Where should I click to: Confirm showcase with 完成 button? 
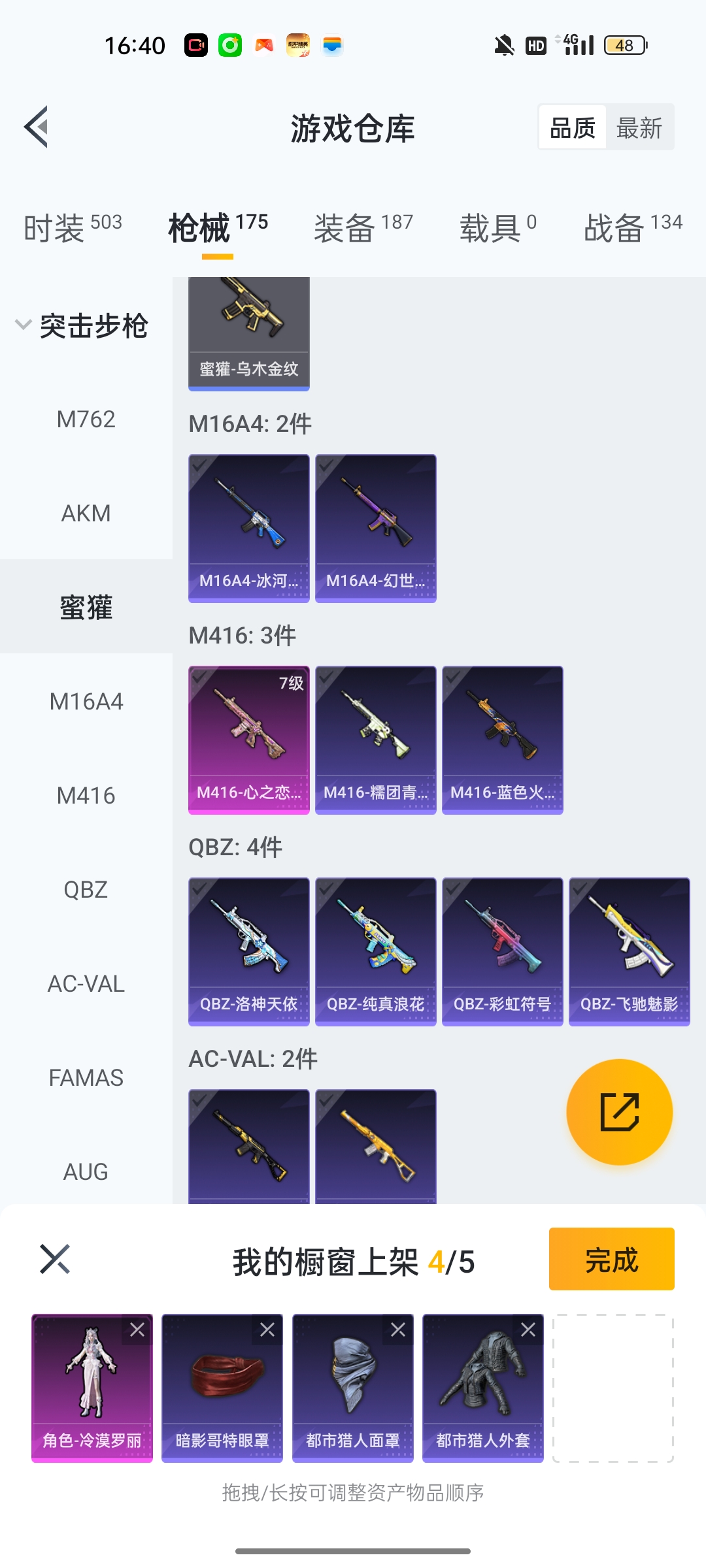coord(611,1259)
